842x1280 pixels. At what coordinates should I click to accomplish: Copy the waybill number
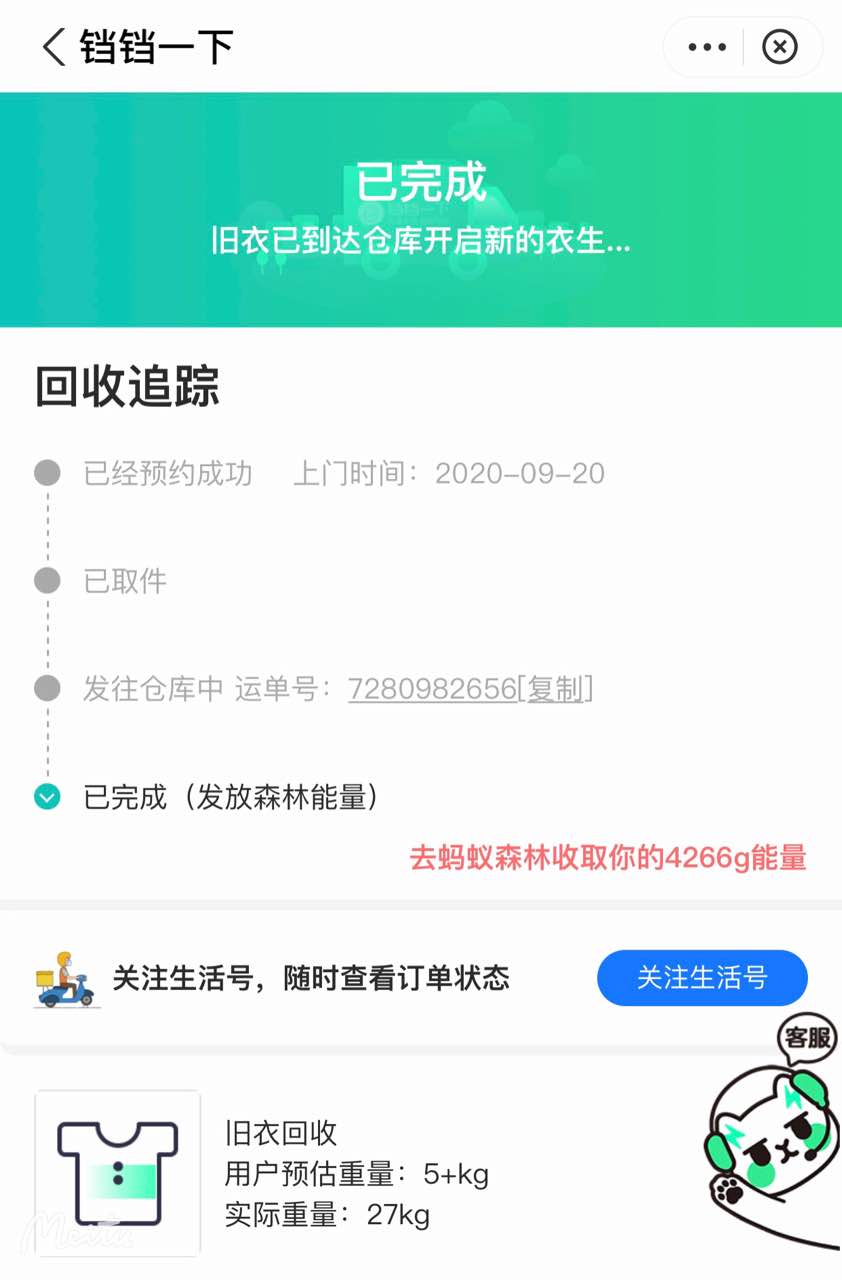click(556, 689)
